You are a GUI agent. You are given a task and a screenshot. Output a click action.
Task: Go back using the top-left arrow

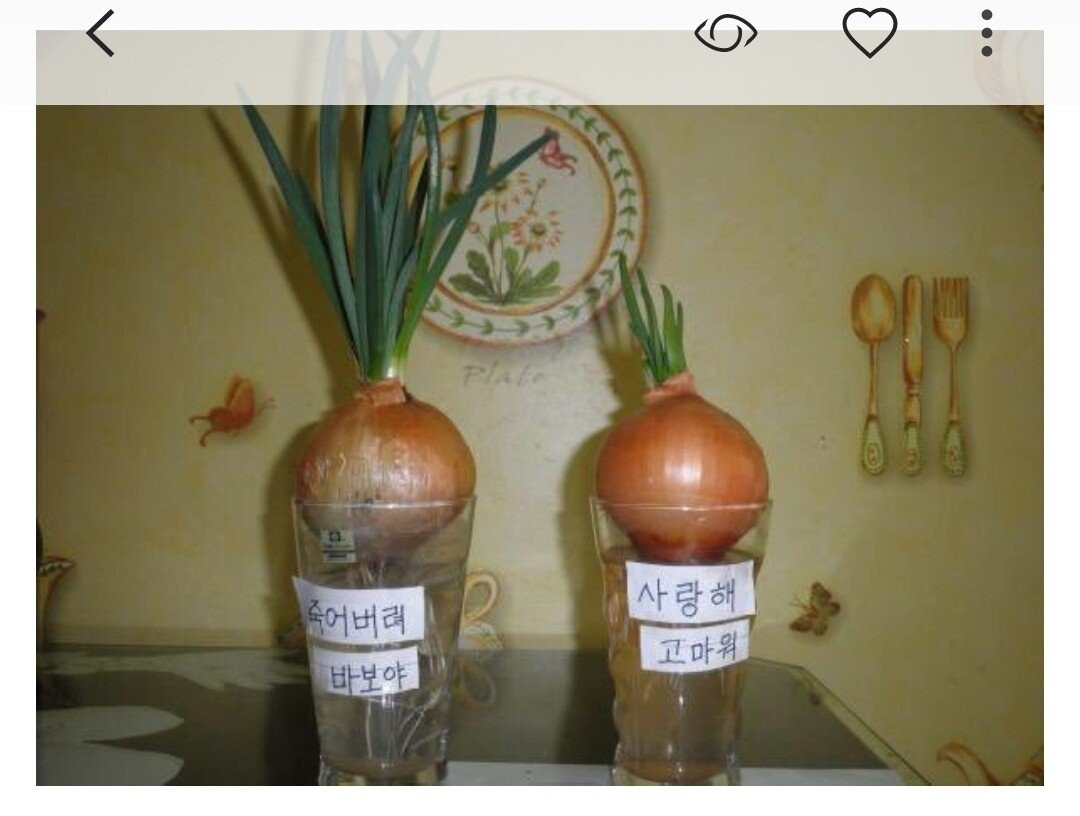pos(100,34)
